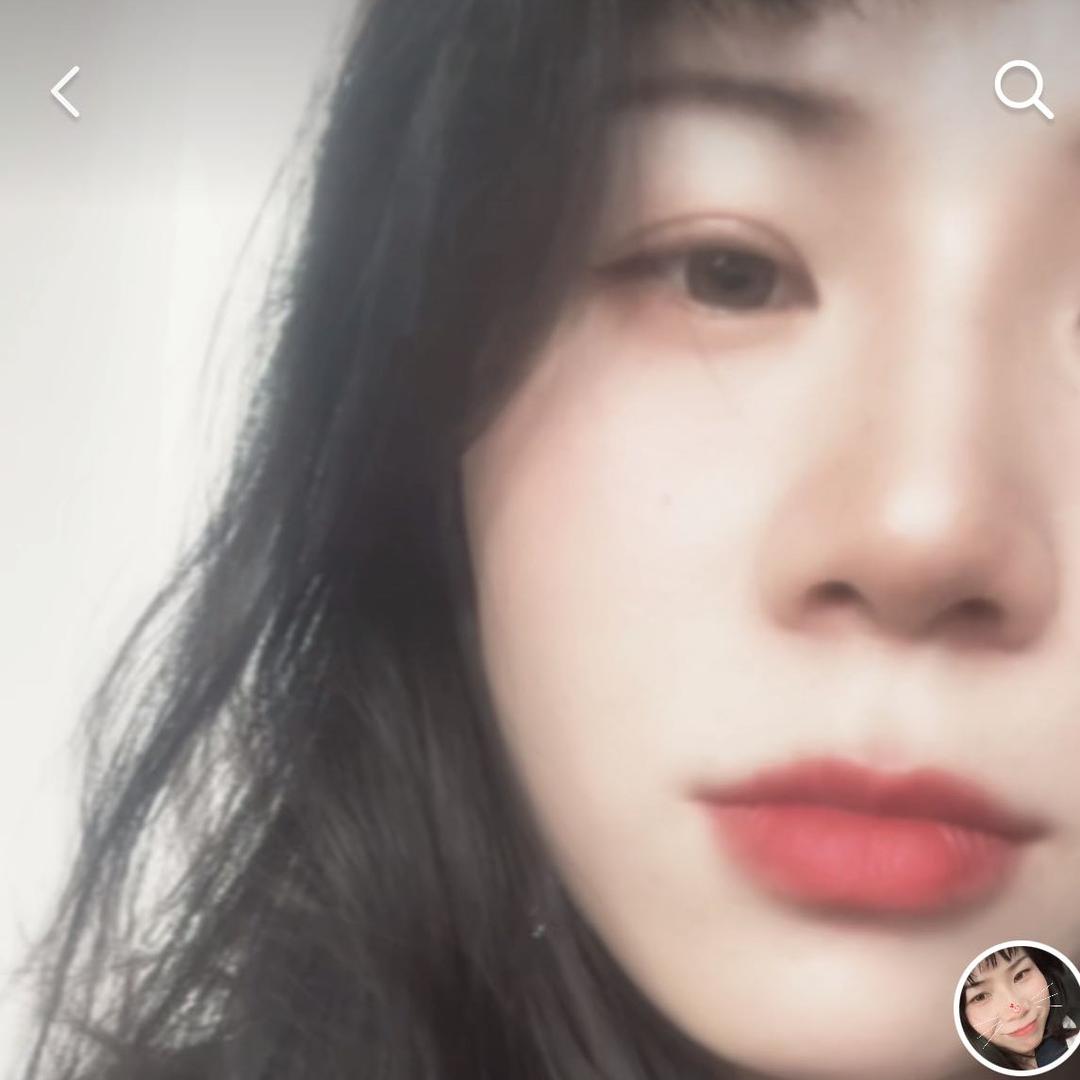1080x1080 pixels.
Task: Go back using the top-left arrow
Action: click(66, 92)
